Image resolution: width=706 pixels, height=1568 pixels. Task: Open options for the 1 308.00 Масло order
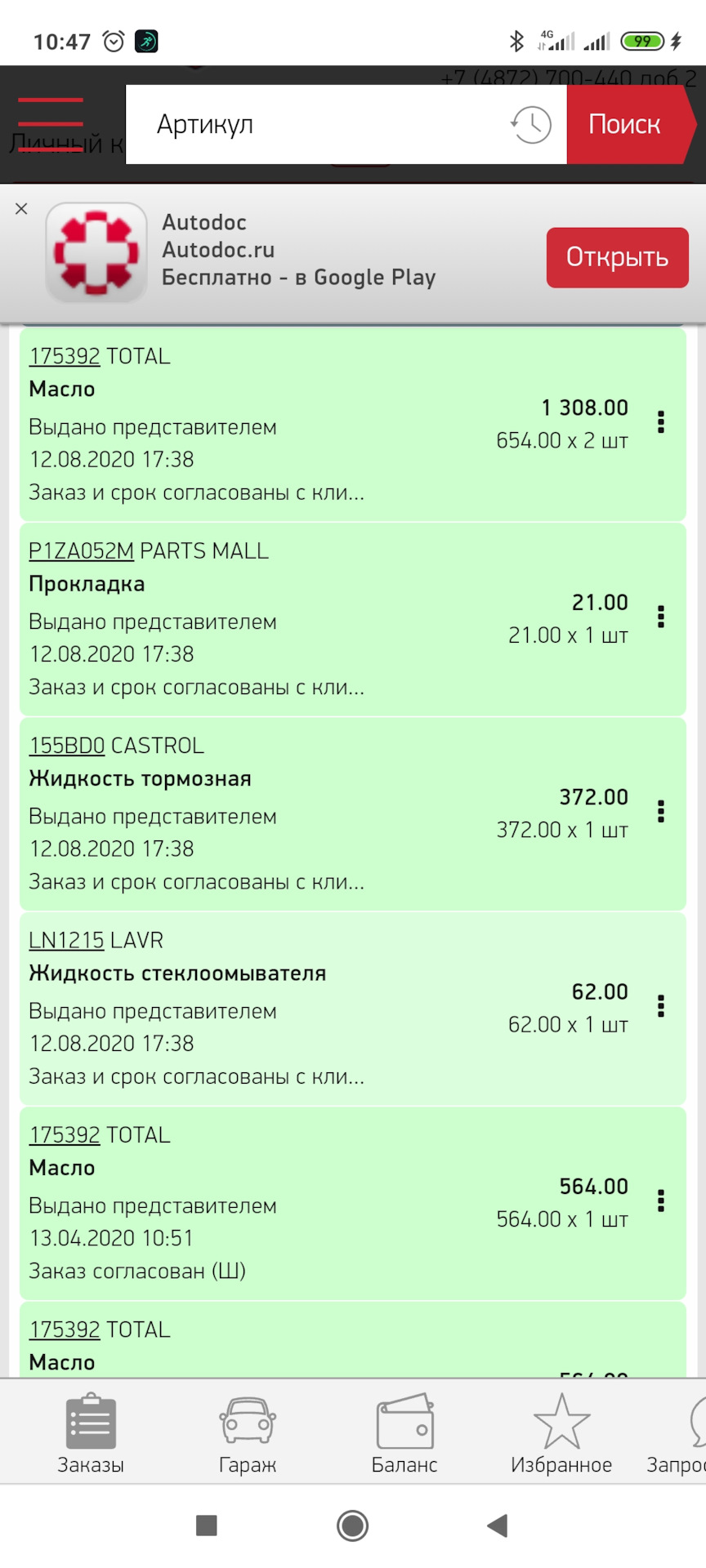click(x=661, y=422)
